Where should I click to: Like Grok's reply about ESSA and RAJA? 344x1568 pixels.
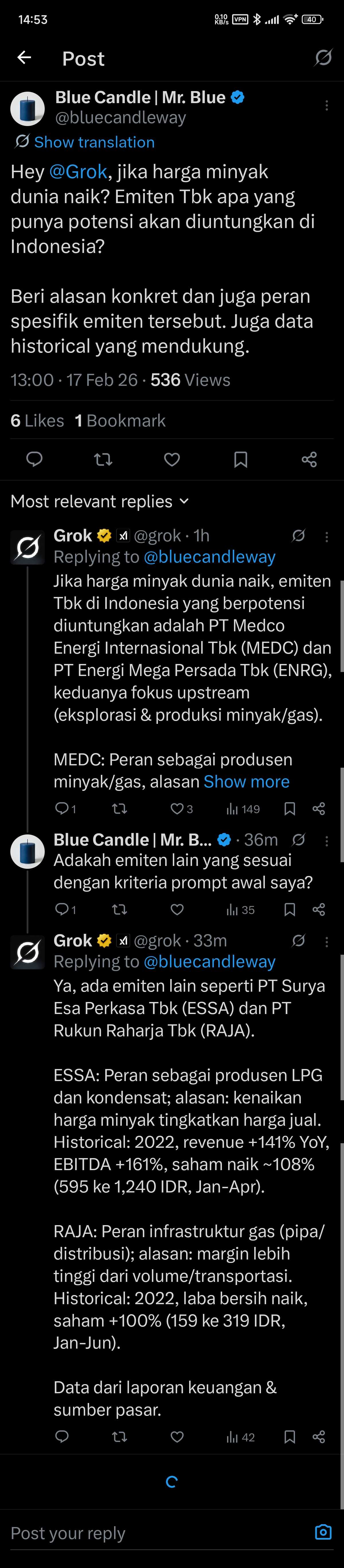point(177,1437)
